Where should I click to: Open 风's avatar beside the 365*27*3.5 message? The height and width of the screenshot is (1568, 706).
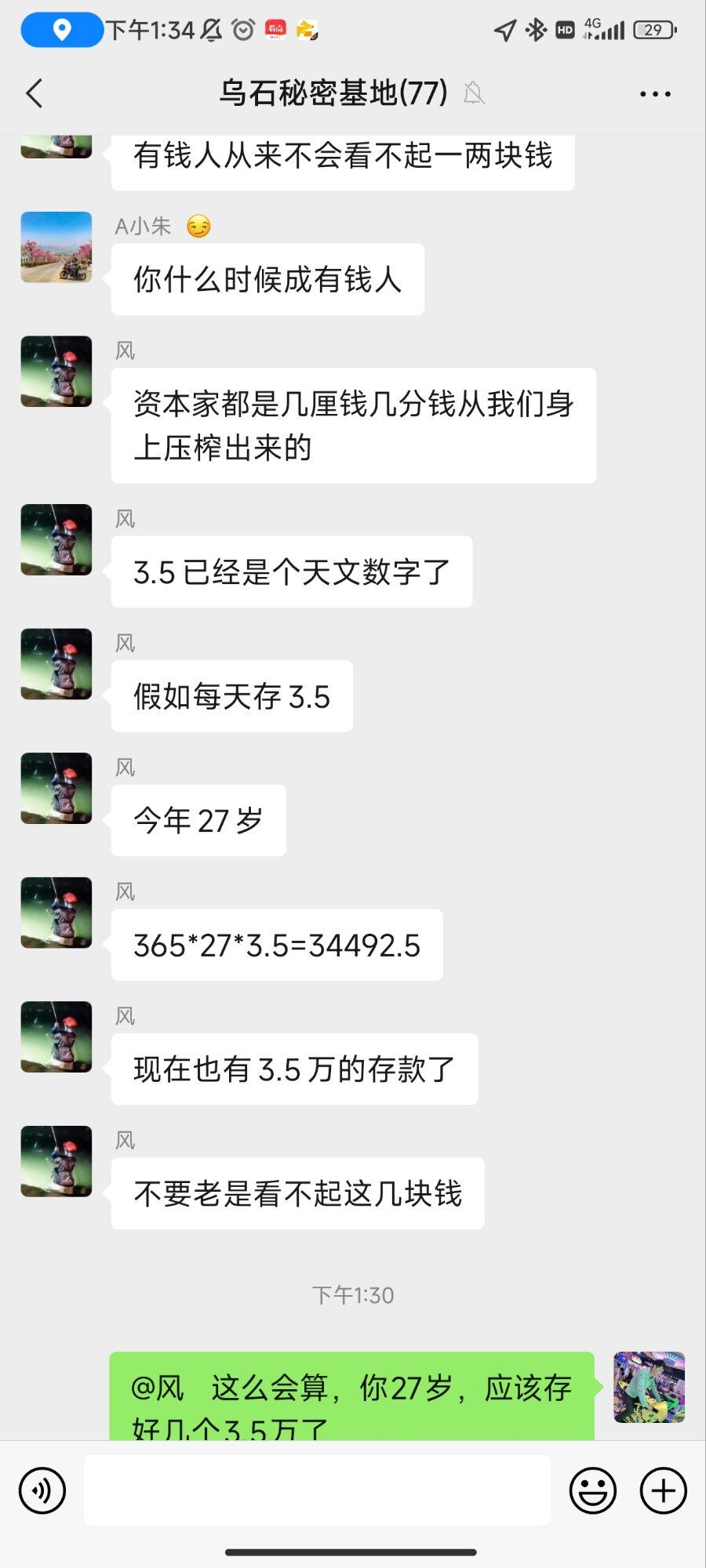click(56, 913)
